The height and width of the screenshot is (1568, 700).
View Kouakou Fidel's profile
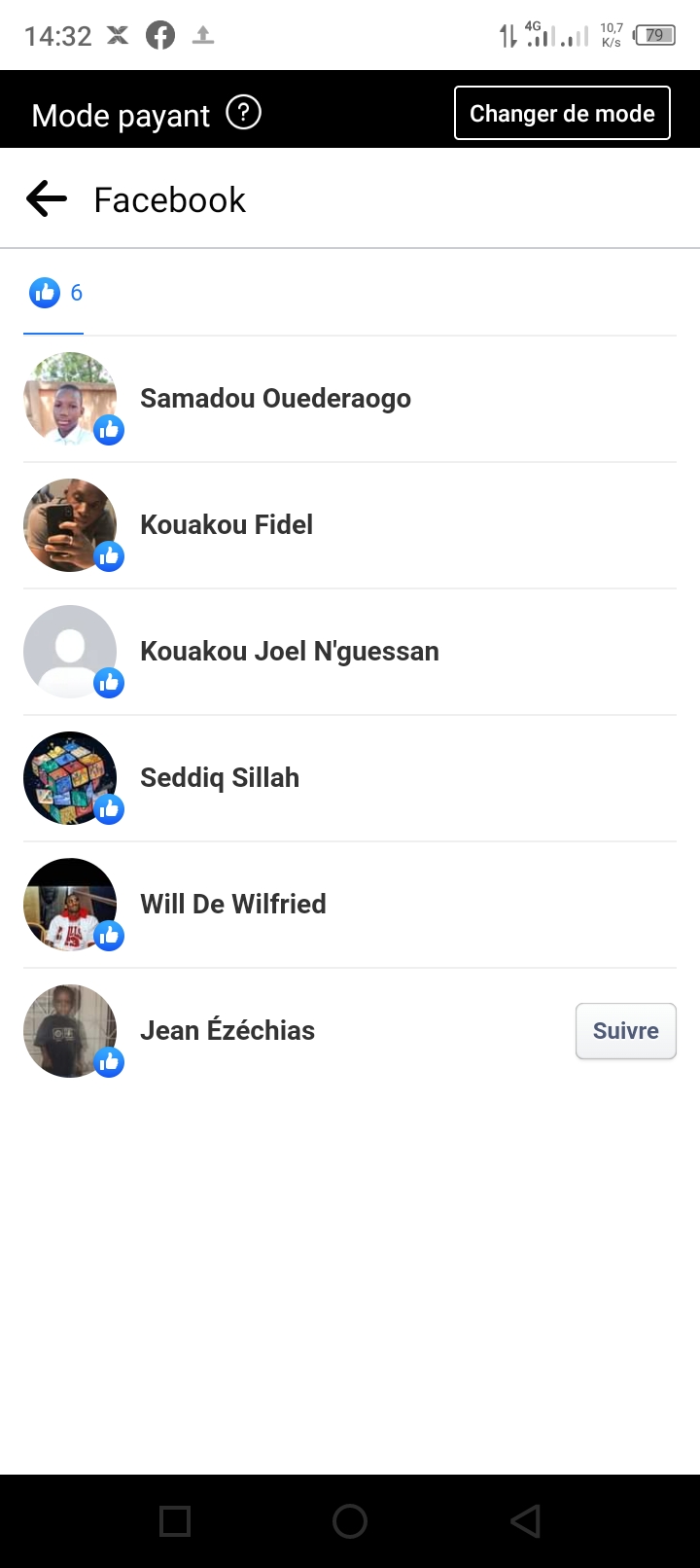point(227,525)
